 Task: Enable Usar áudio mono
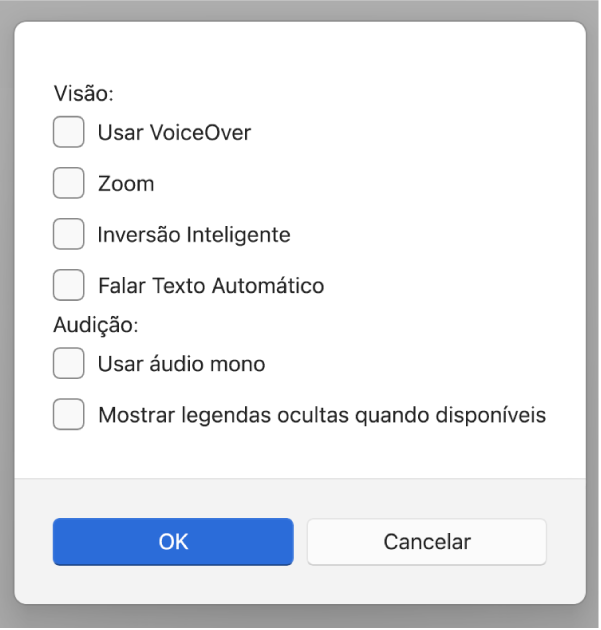68,364
